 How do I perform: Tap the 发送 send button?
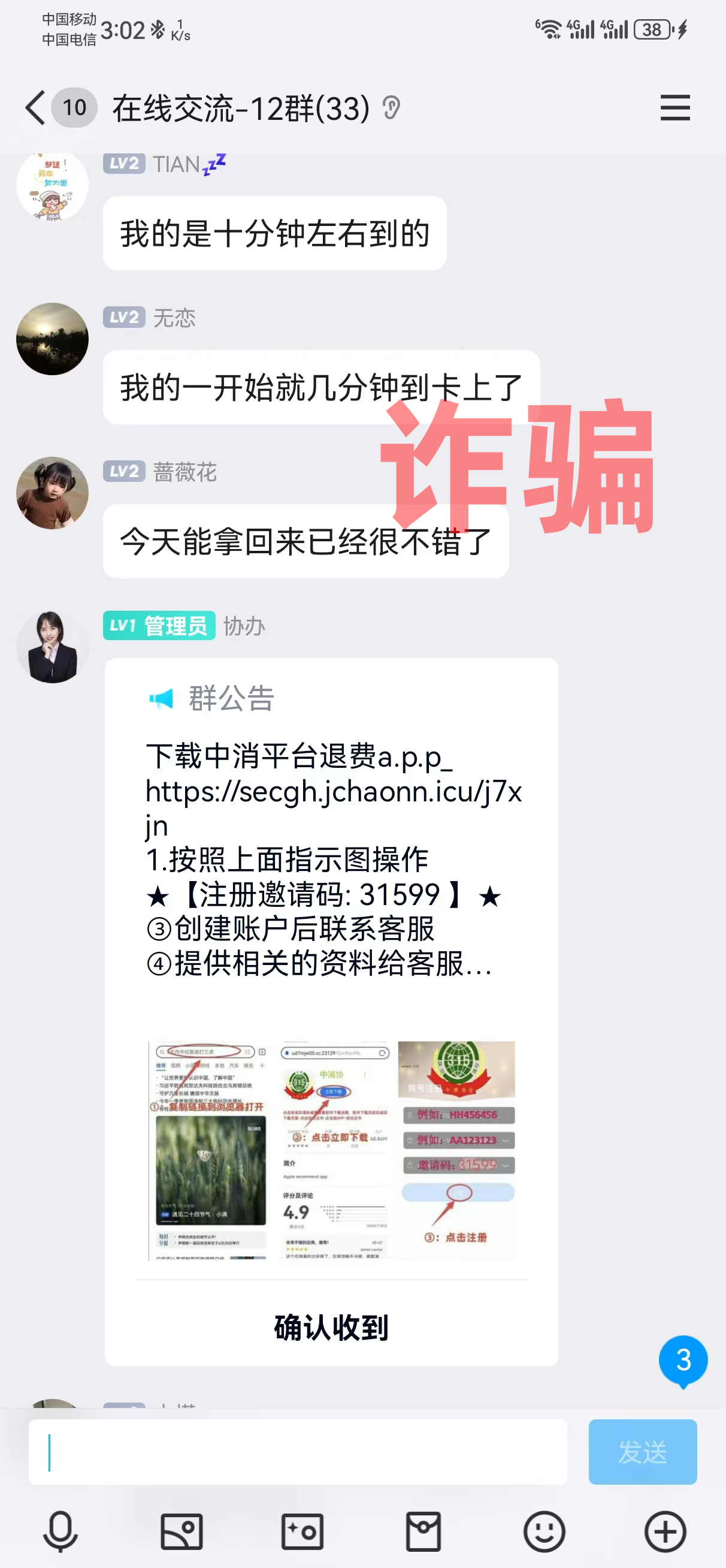[x=643, y=1452]
